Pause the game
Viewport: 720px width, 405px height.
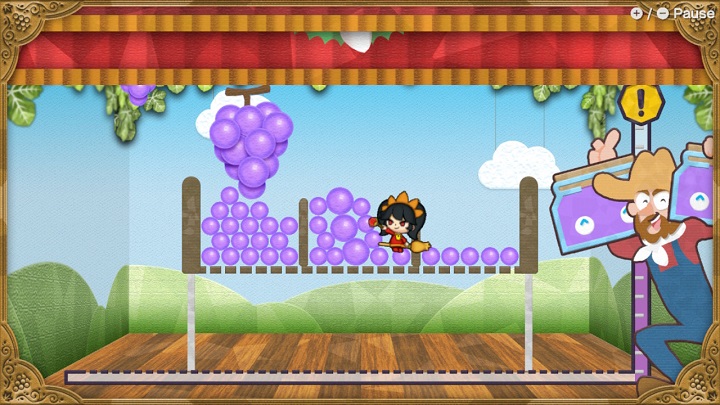tap(672, 13)
